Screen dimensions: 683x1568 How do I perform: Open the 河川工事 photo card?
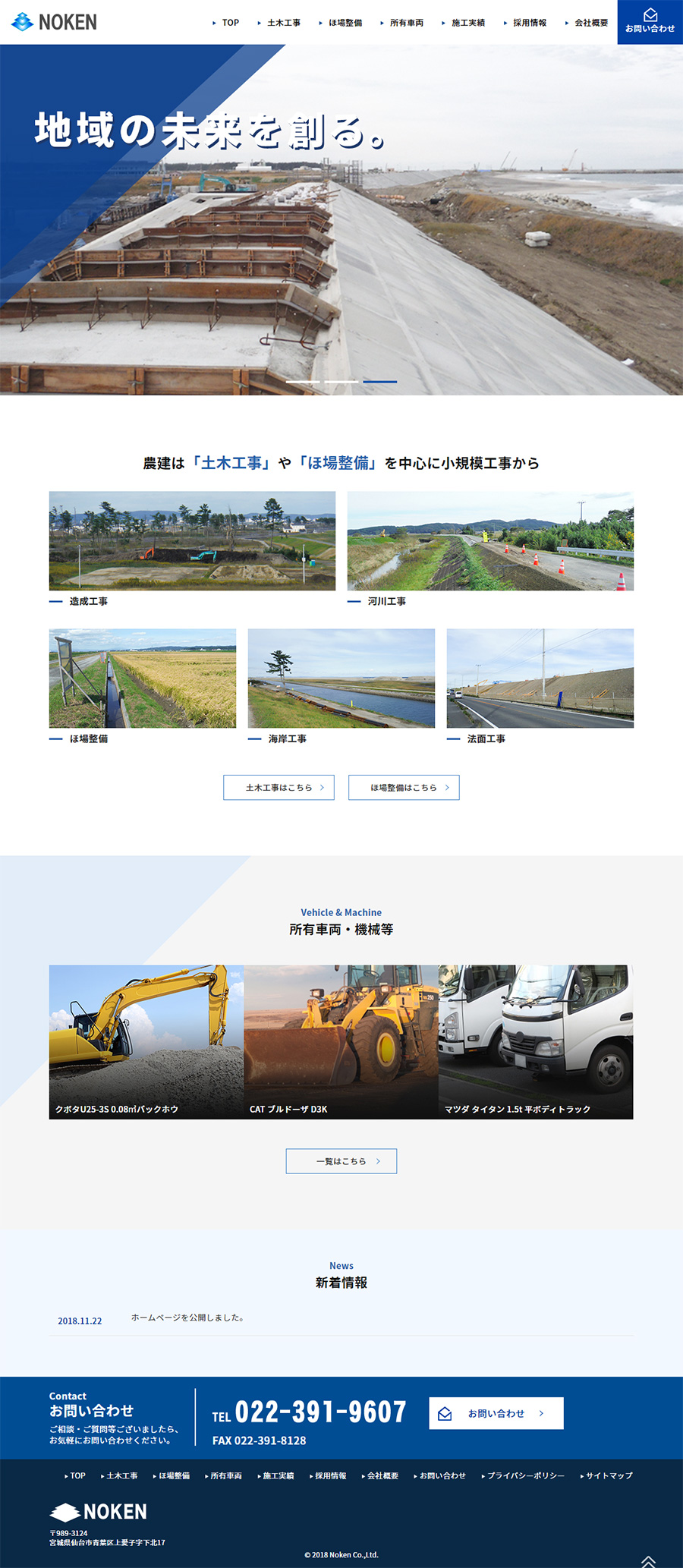click(x=490, y=540)
